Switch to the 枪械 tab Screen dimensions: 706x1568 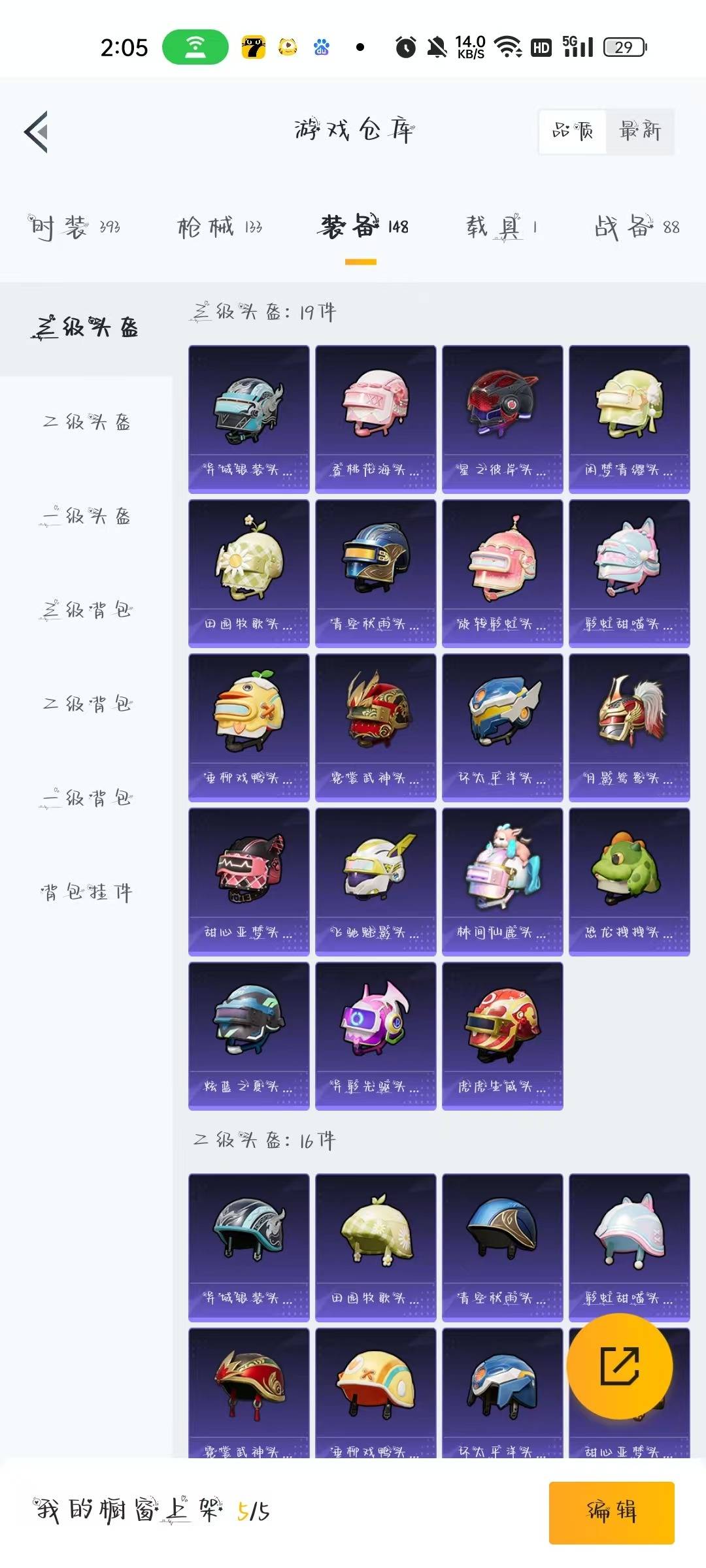pos(219,227)
